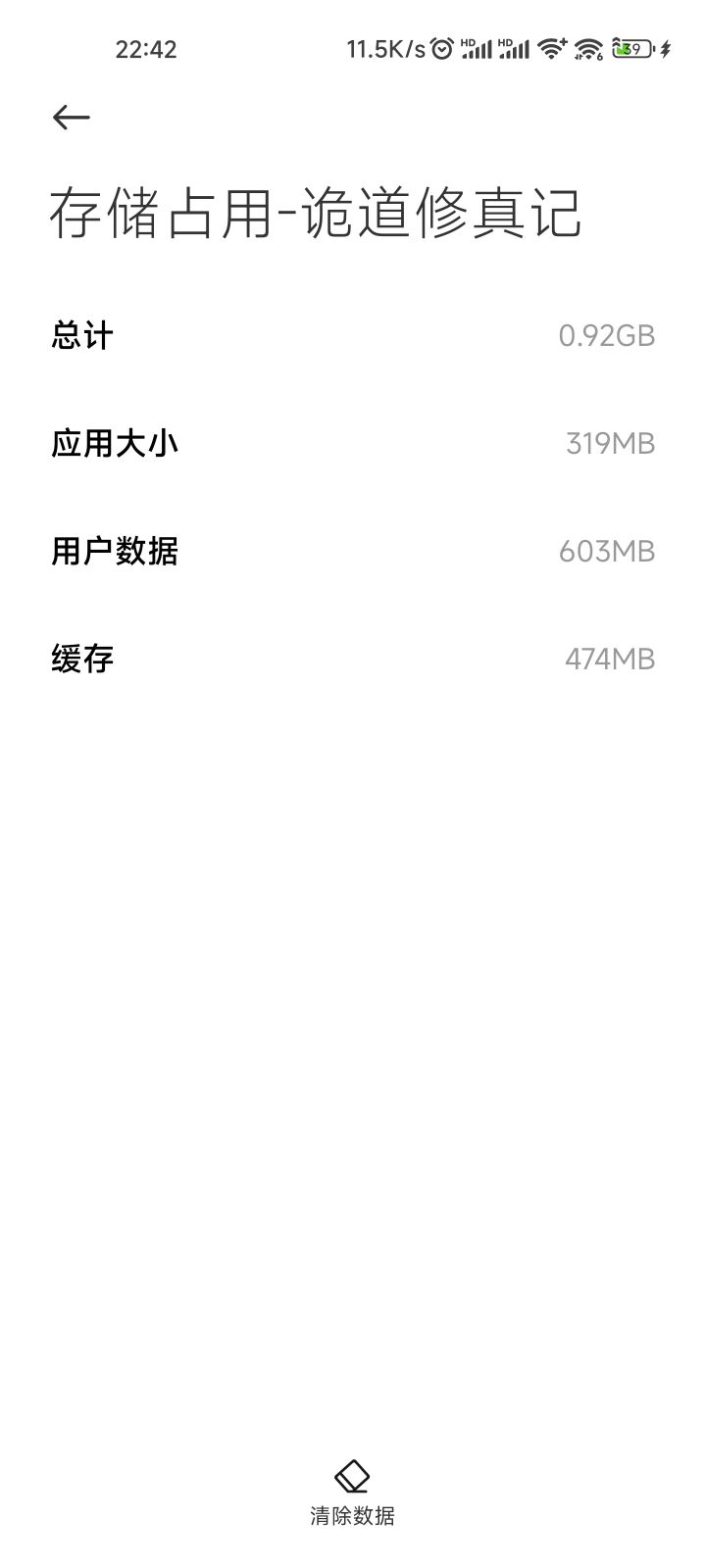
Task: Tap 清除数据 to clear app data
Action: click(x=352, y=1494)
